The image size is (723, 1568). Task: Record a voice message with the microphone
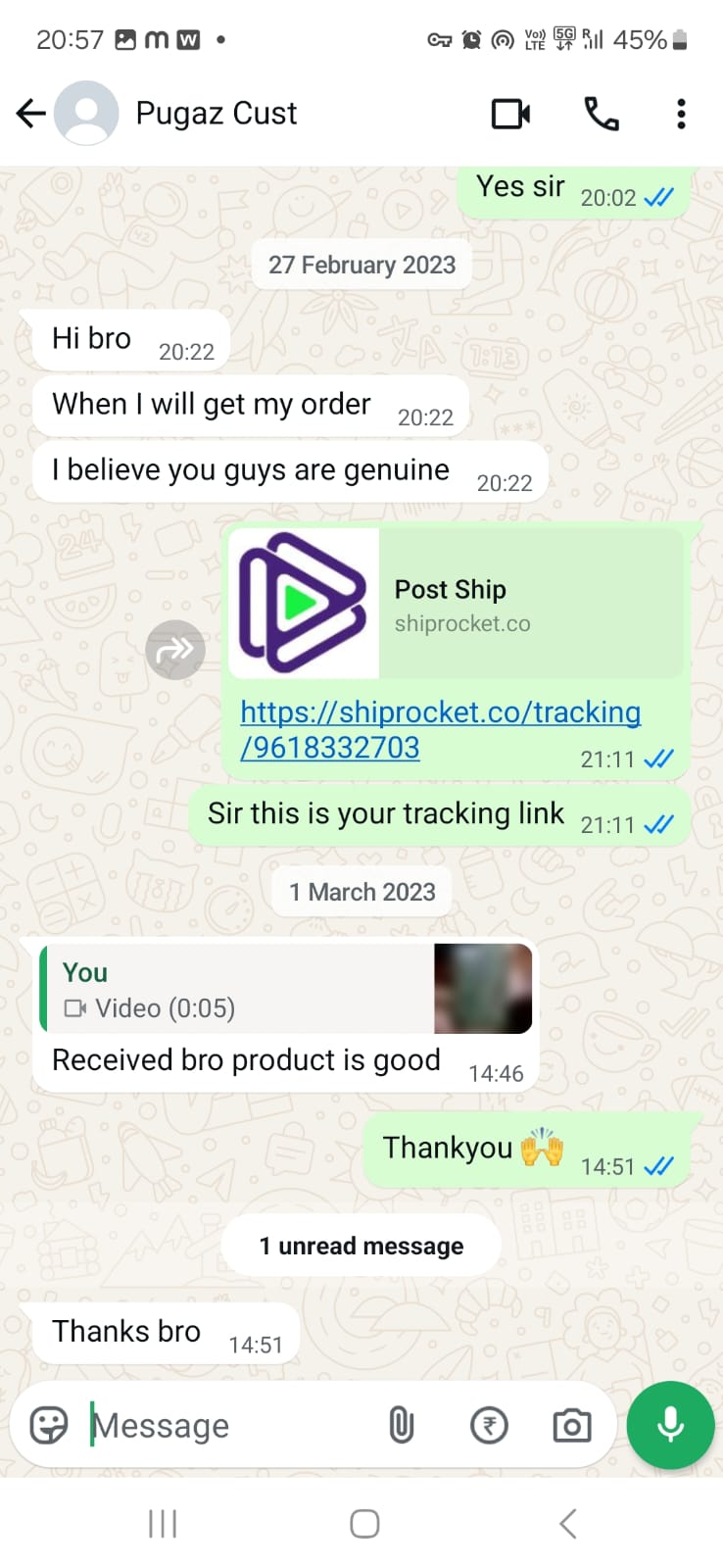(x=670, y=1425)
